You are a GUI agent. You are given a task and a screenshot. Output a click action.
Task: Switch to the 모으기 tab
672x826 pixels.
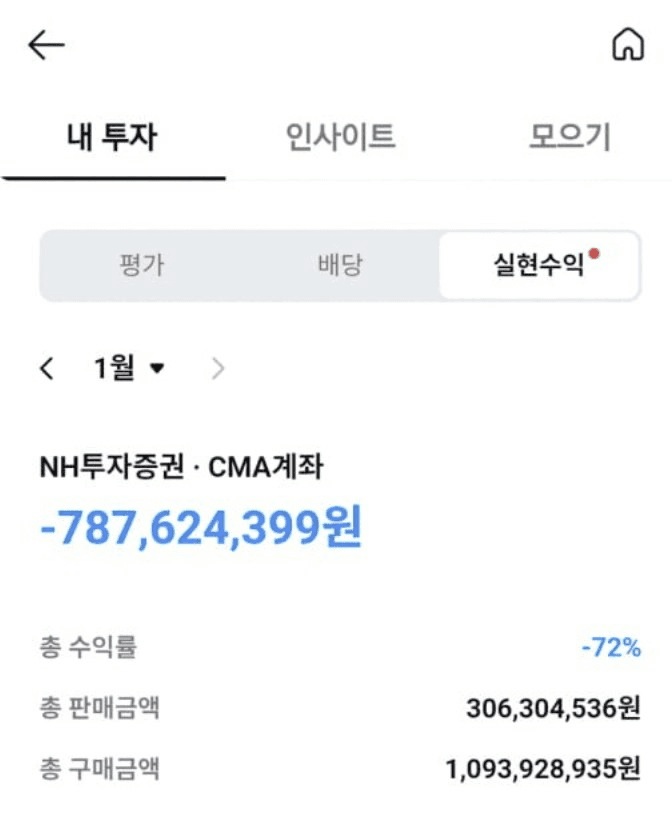click(569, 137)
